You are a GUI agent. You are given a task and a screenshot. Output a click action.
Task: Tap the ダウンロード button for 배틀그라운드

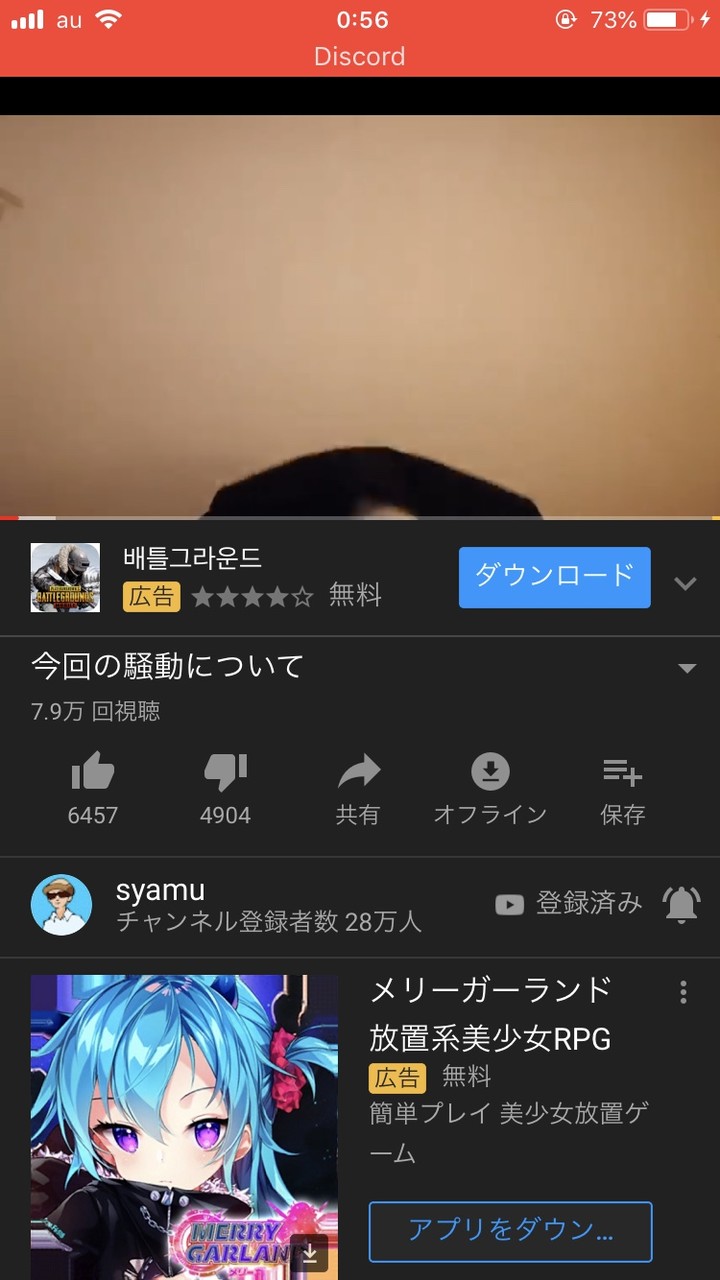click(x=554, y=577)
